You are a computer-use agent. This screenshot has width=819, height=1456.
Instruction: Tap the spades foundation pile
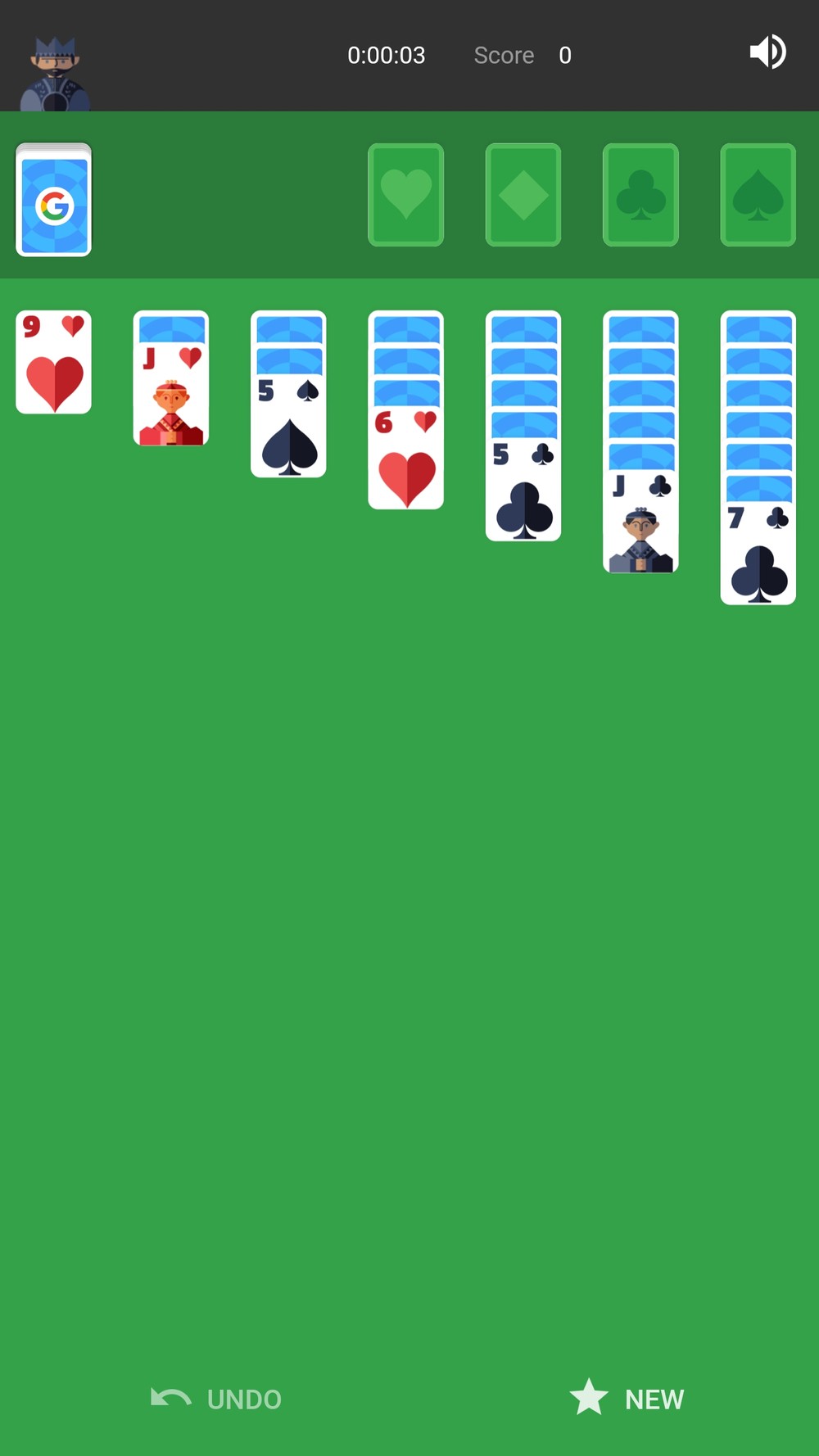[x=758, y=196]
